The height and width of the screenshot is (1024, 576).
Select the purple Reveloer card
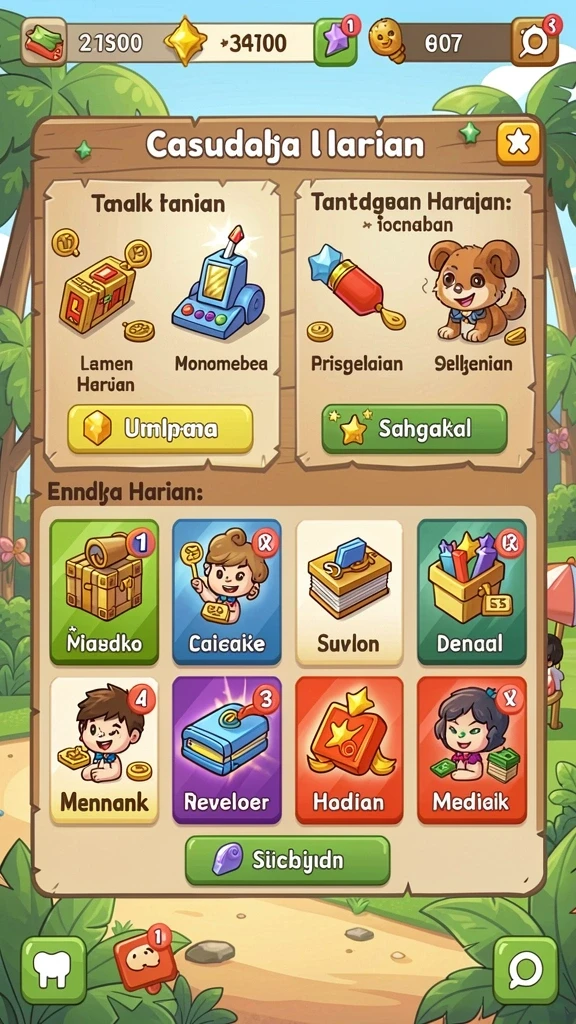227,750
